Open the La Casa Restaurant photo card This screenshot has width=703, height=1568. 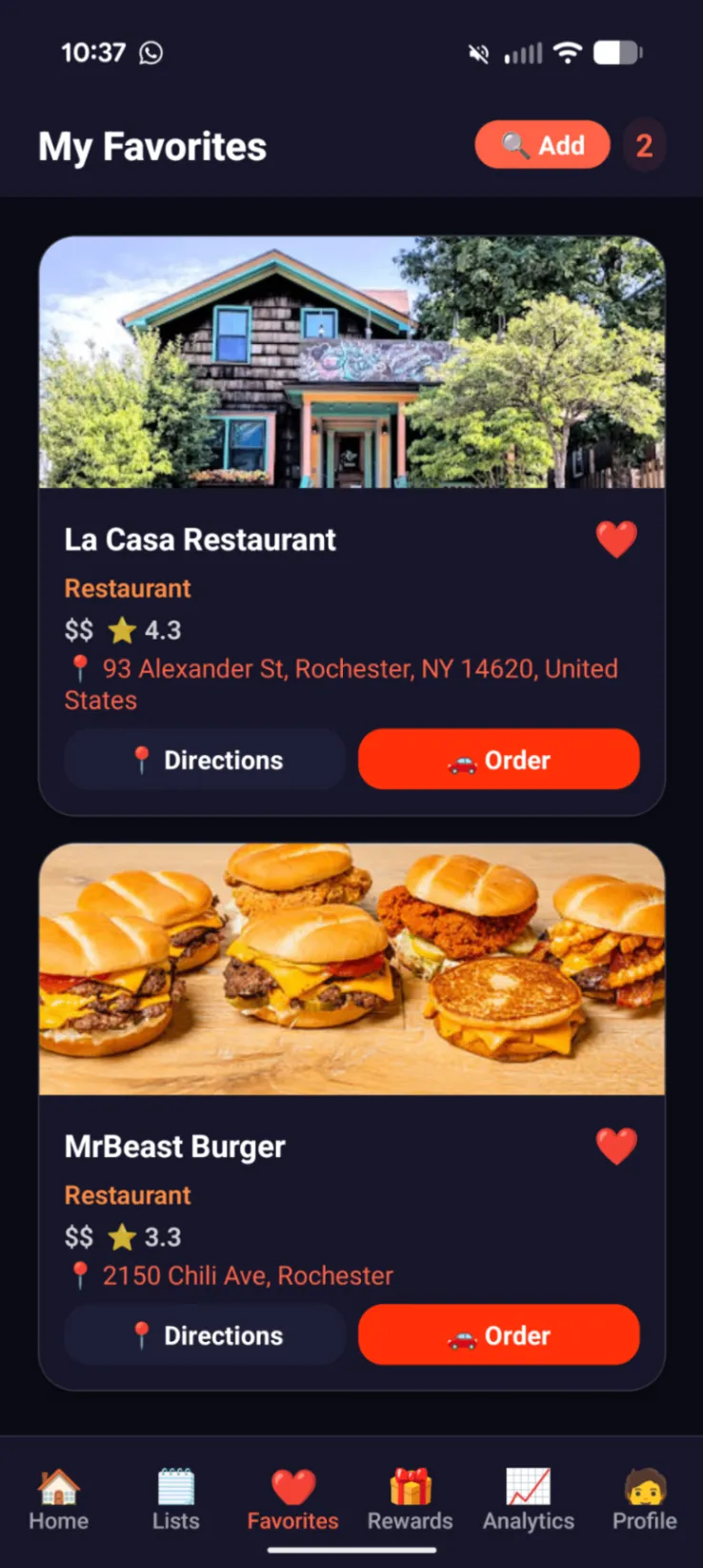pyautogui.click(x=351, y=362)
